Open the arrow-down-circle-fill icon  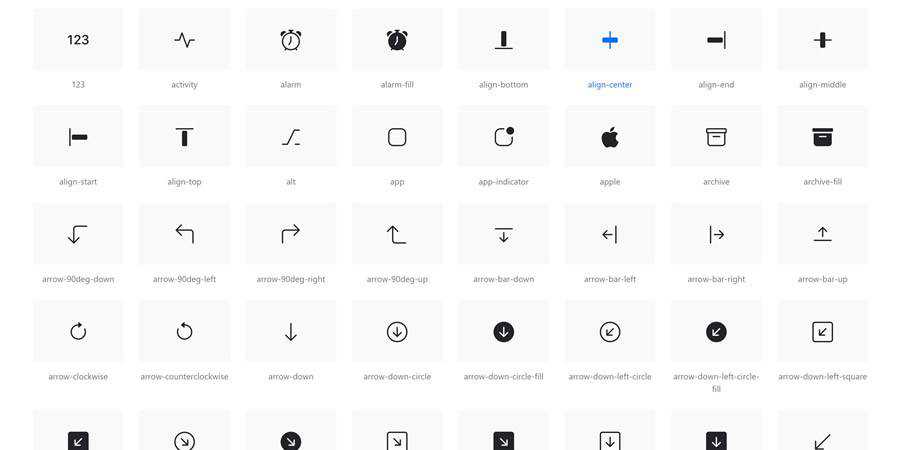pyautogui.click(x=503, y=331)
